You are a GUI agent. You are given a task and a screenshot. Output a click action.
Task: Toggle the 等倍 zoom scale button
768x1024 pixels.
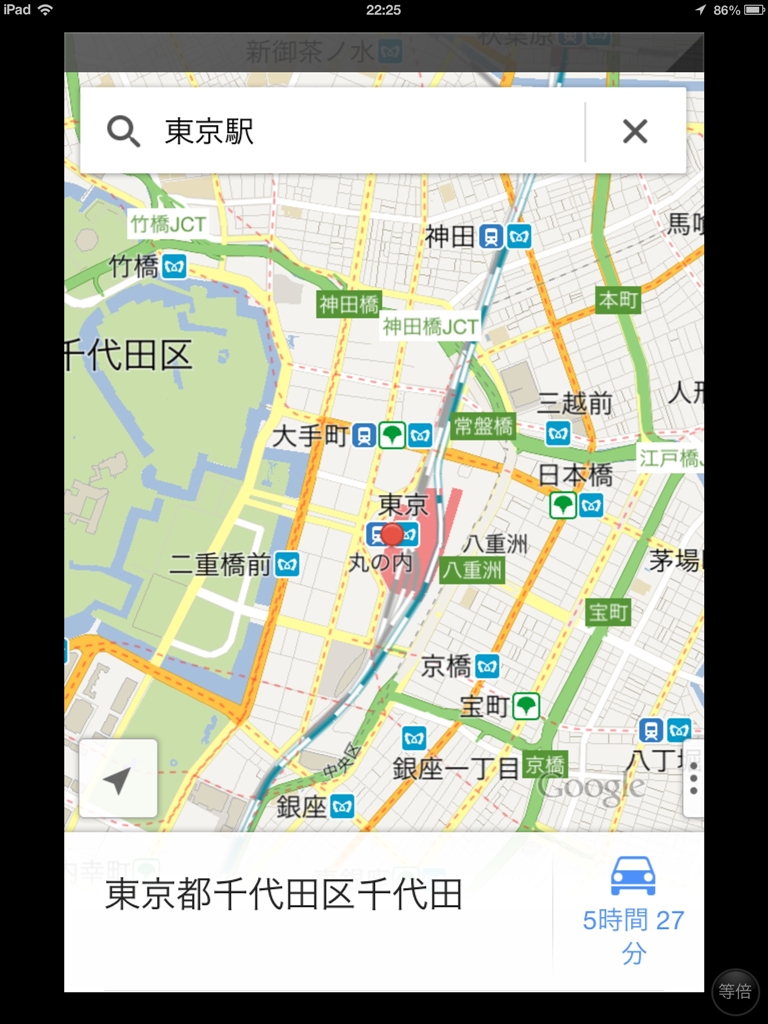735,991
